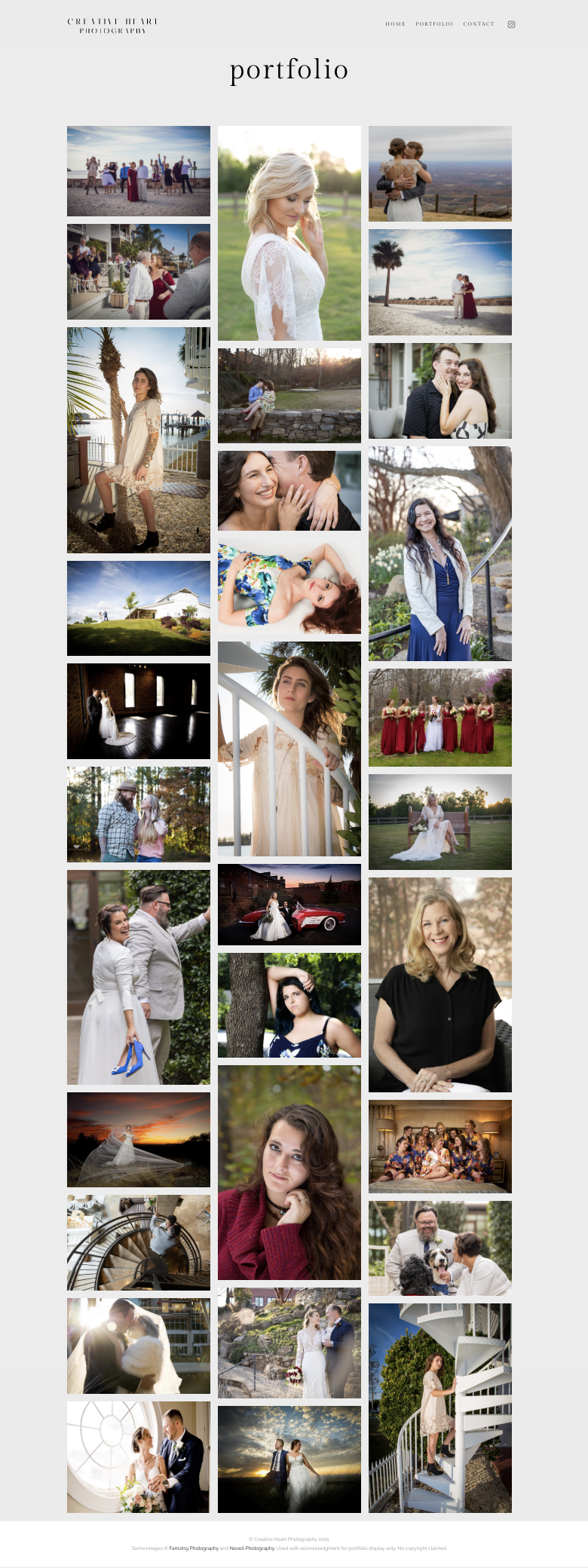This screenshot has height=1568, width=588.
Task: View the woman in floral dress lying down
Action: (x=289, y=586)
